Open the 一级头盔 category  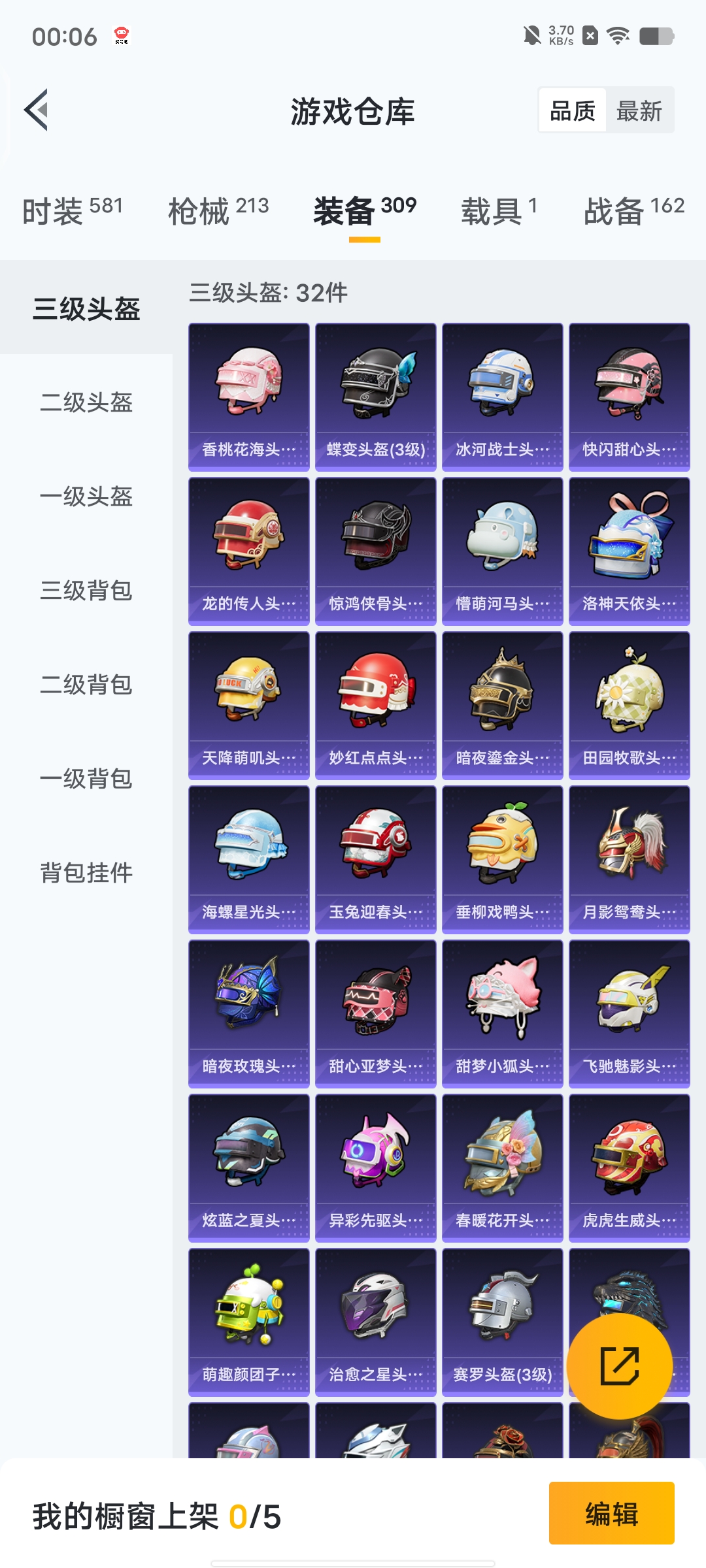[86, 497]
